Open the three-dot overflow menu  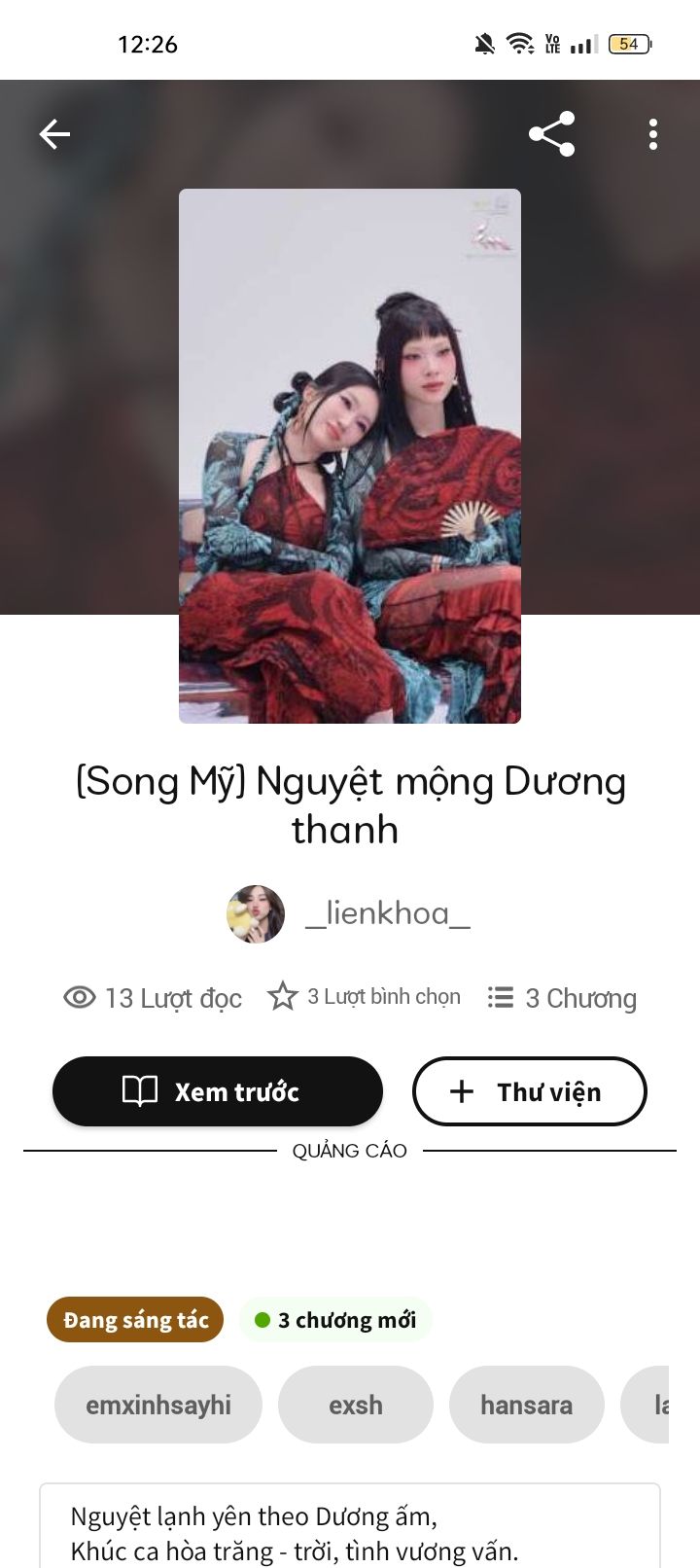click(653, 134)
